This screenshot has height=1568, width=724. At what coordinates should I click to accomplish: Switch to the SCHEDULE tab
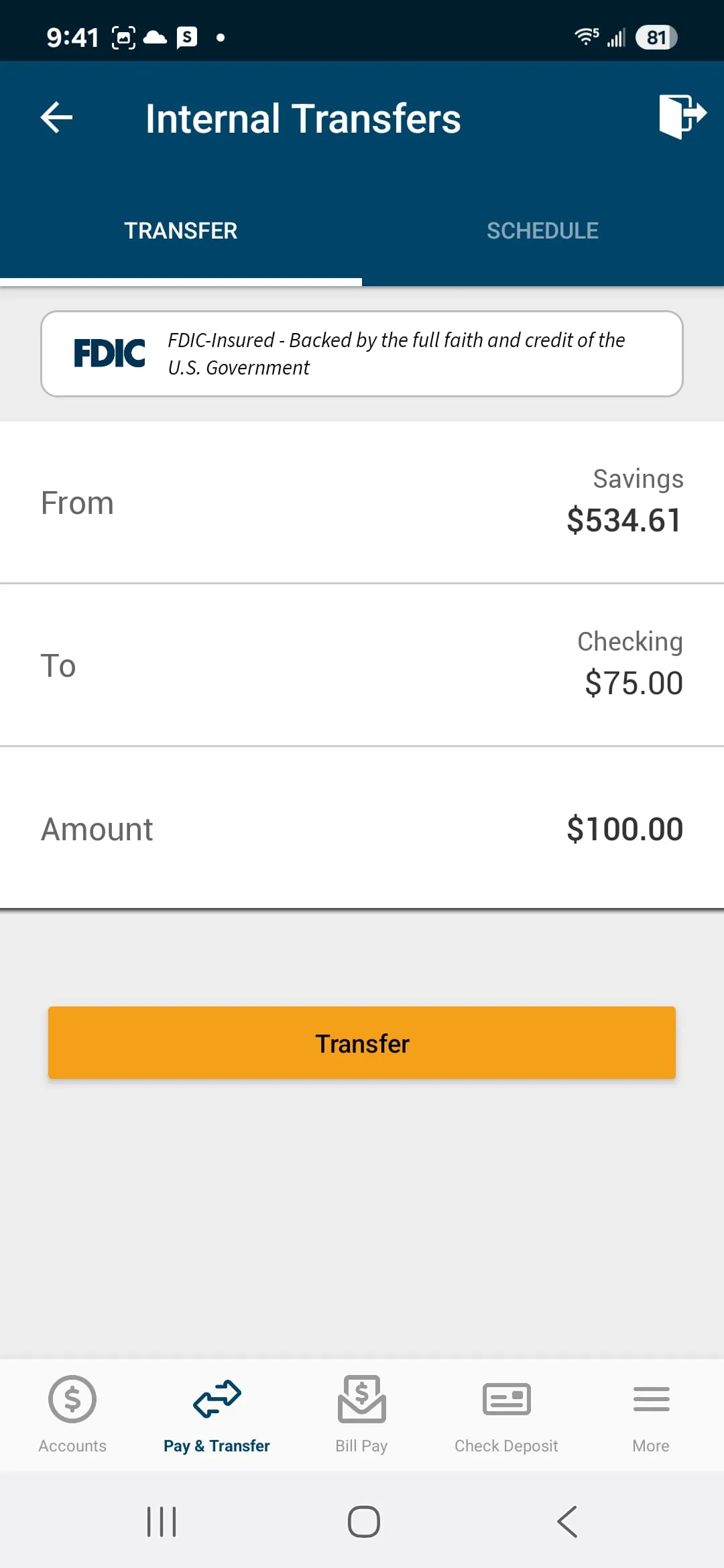click(542, 231)
